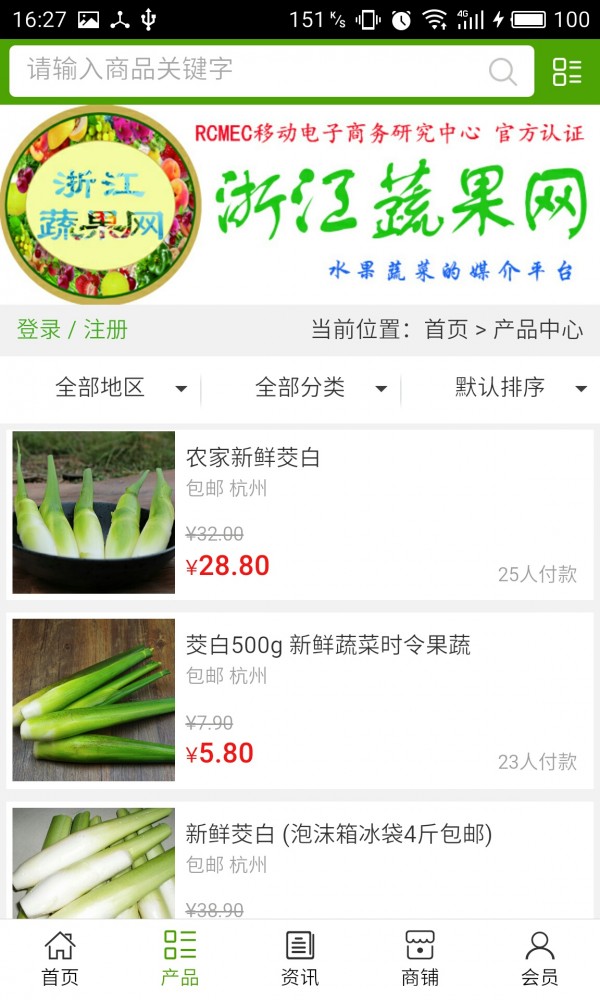Open the 注册 register link

coord(105,330)
